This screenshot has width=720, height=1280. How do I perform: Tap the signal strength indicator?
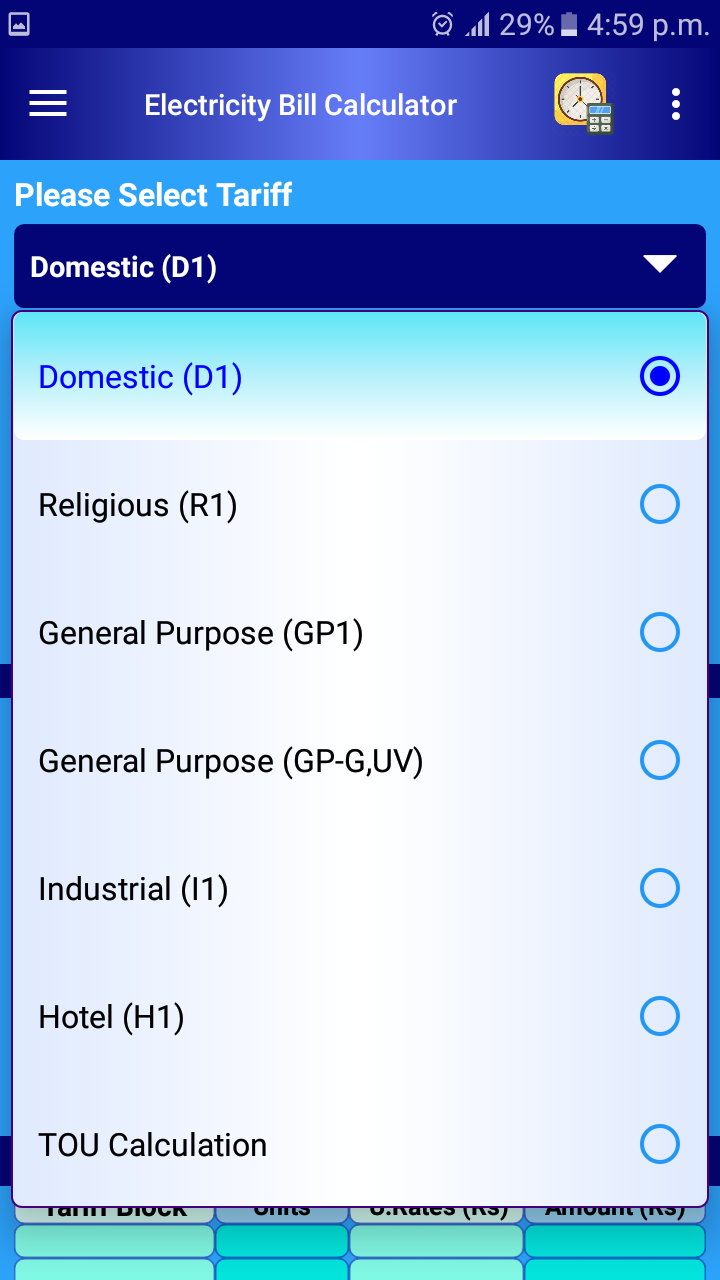478,25
